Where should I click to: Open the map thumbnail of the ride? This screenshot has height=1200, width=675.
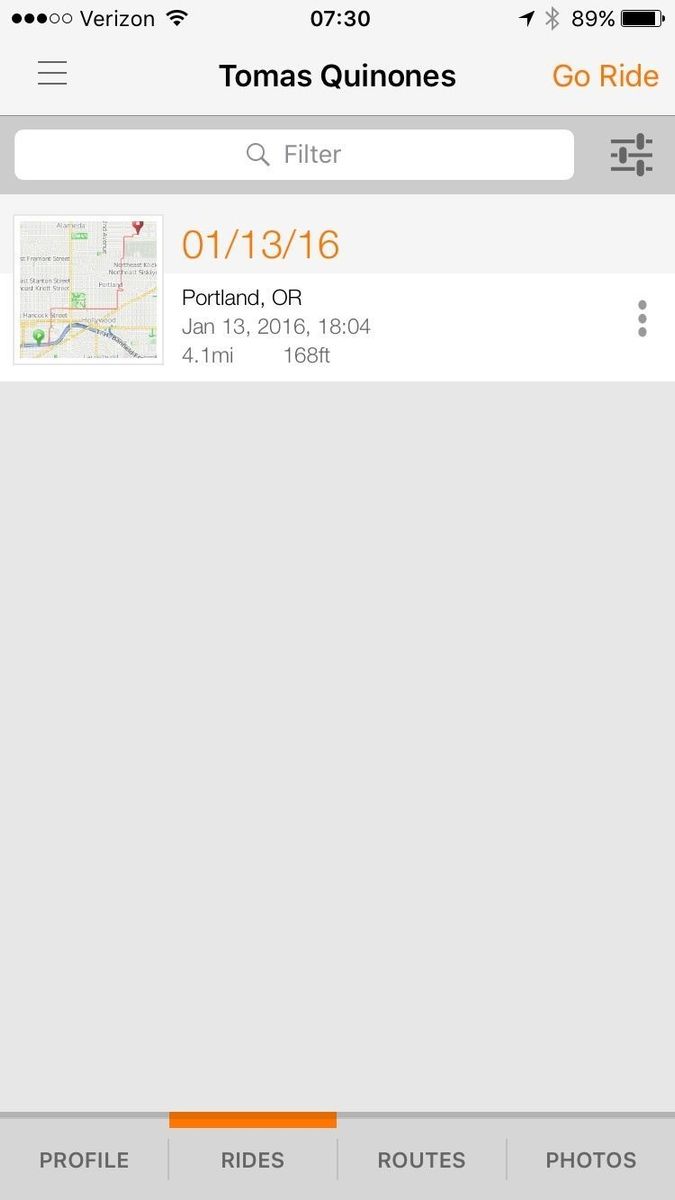88,289
